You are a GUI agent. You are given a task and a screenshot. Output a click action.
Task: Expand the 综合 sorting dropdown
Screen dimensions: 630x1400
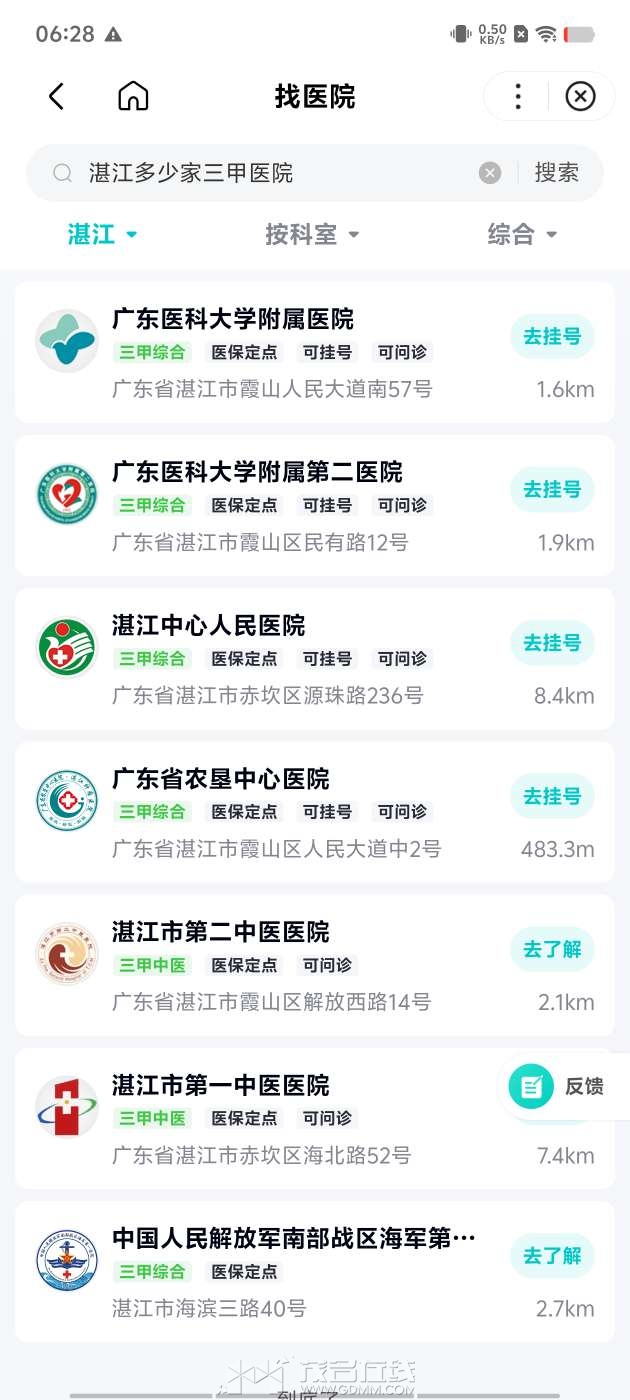pyautogui.click(x=521, y=234)
